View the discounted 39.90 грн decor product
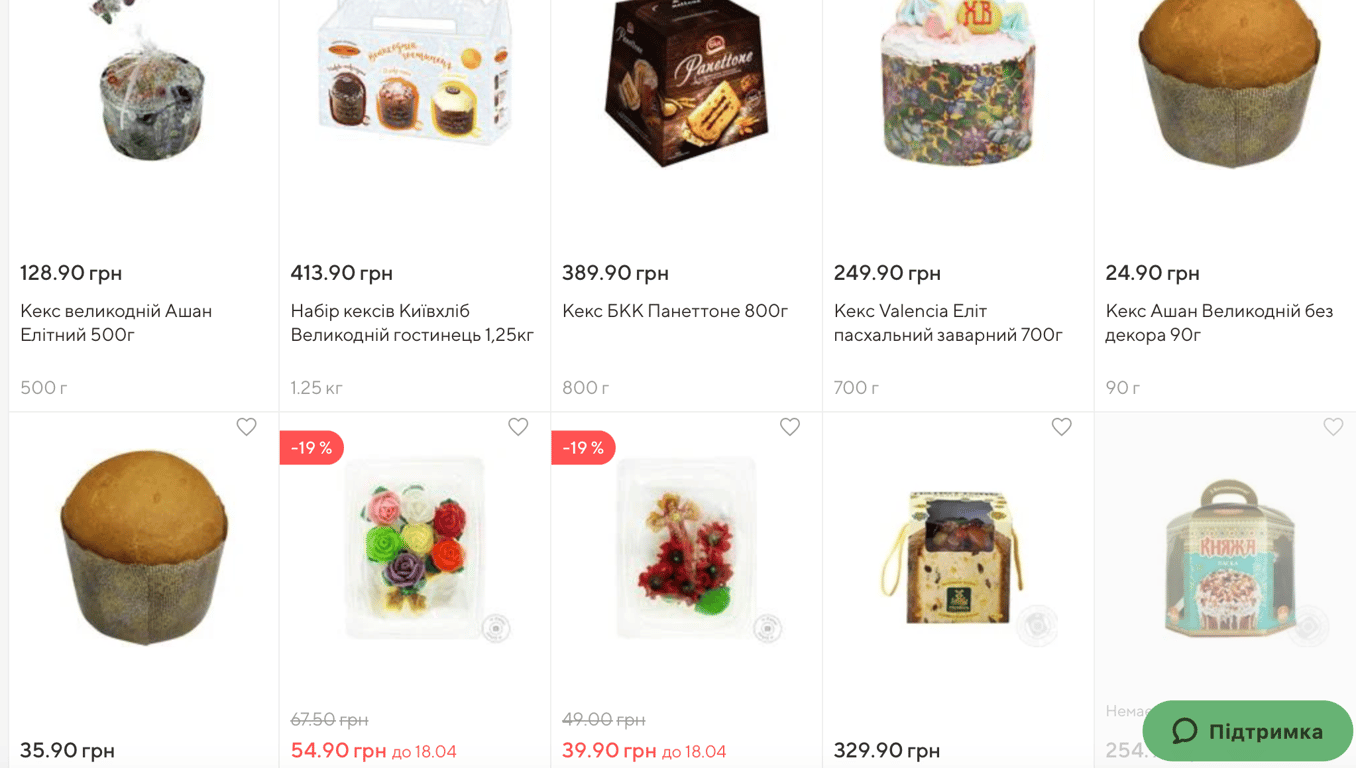The height and width of the screenshot is (768, 1356). pos(686,550)
